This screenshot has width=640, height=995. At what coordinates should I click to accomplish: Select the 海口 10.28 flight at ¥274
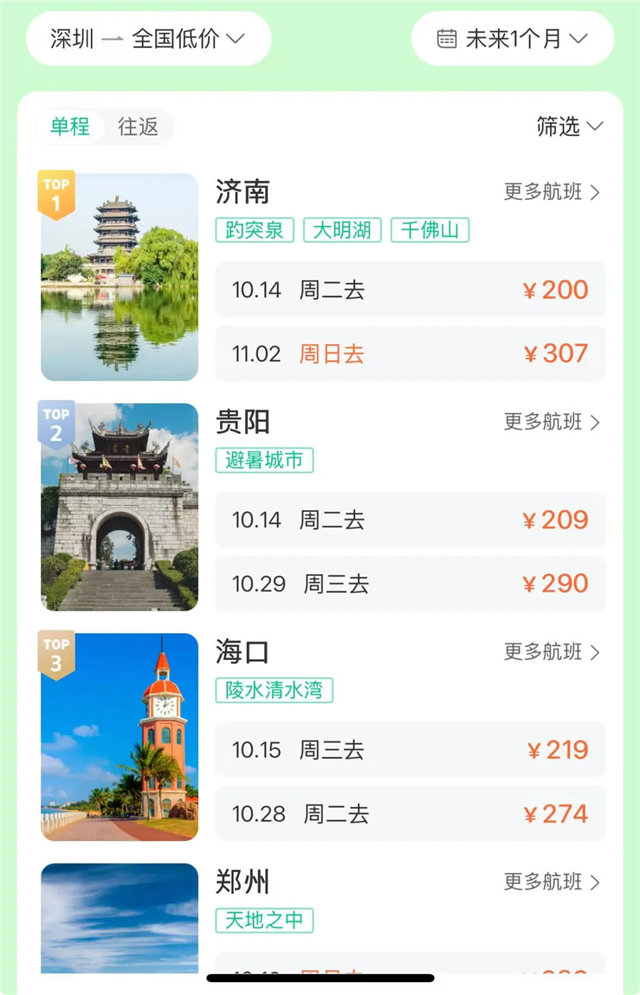pyautogui.click(x=410, y=814)
